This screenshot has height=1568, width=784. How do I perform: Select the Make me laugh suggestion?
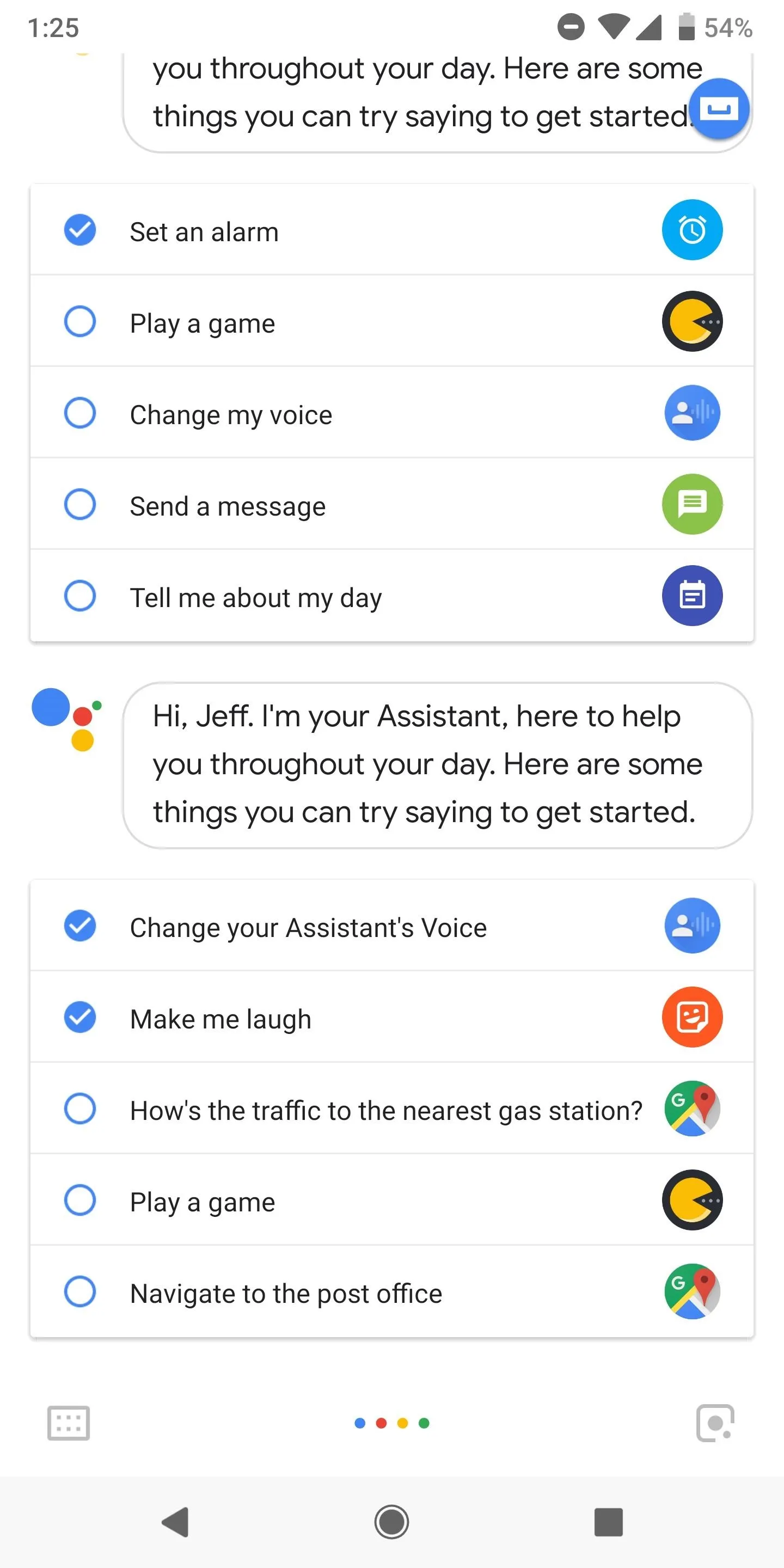tap(392, 1017)
